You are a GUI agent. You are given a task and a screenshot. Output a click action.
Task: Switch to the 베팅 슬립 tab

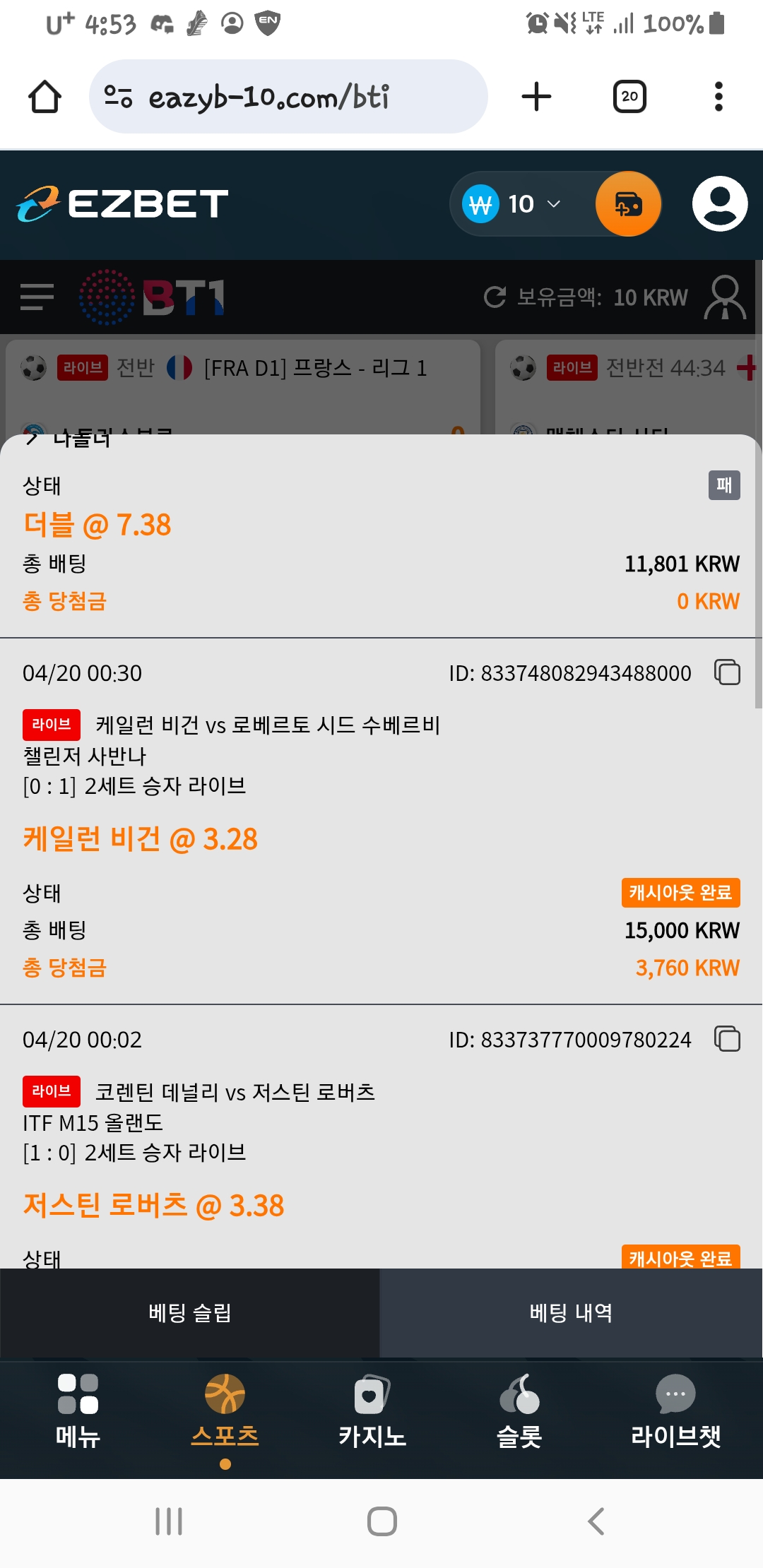point(191,1312)
